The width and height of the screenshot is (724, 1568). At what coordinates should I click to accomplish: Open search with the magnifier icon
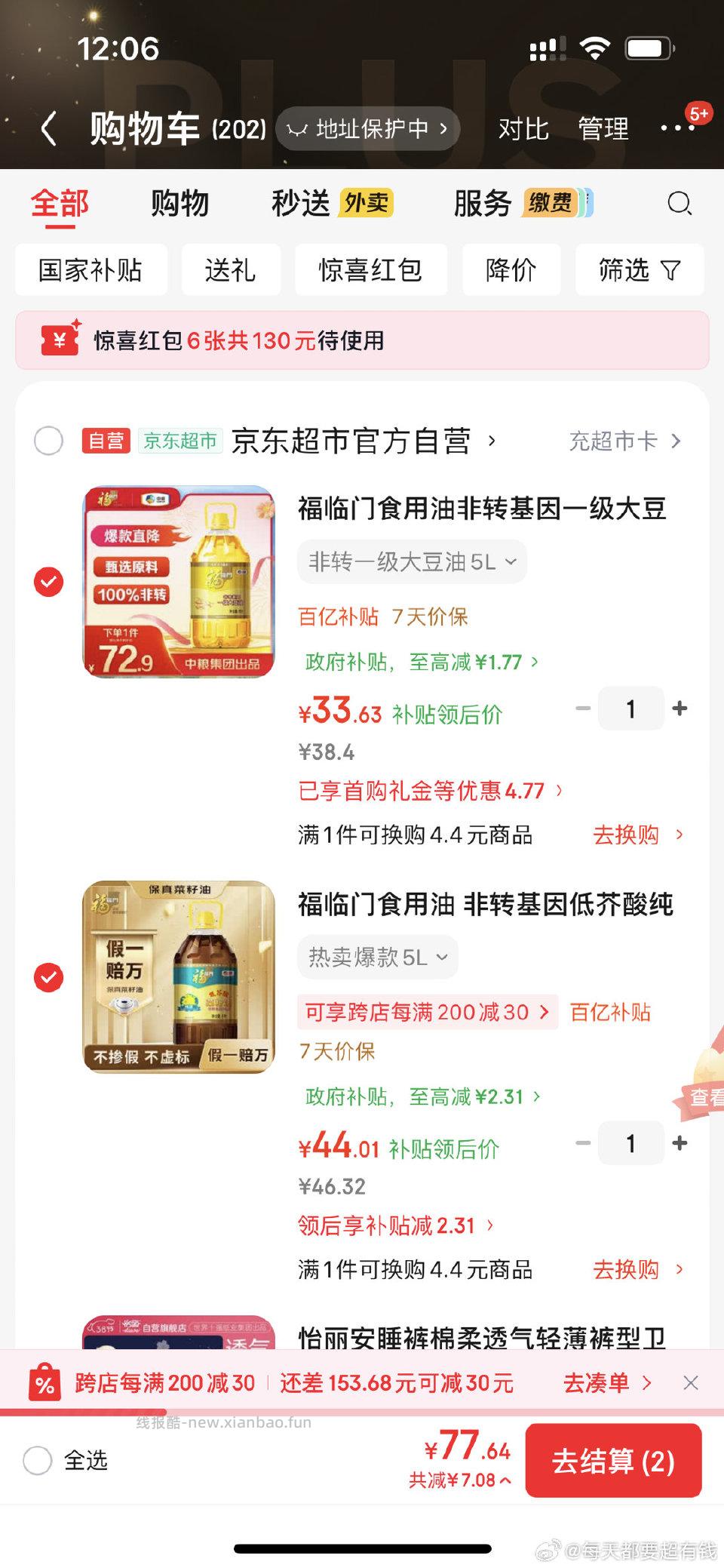point(680,203)
